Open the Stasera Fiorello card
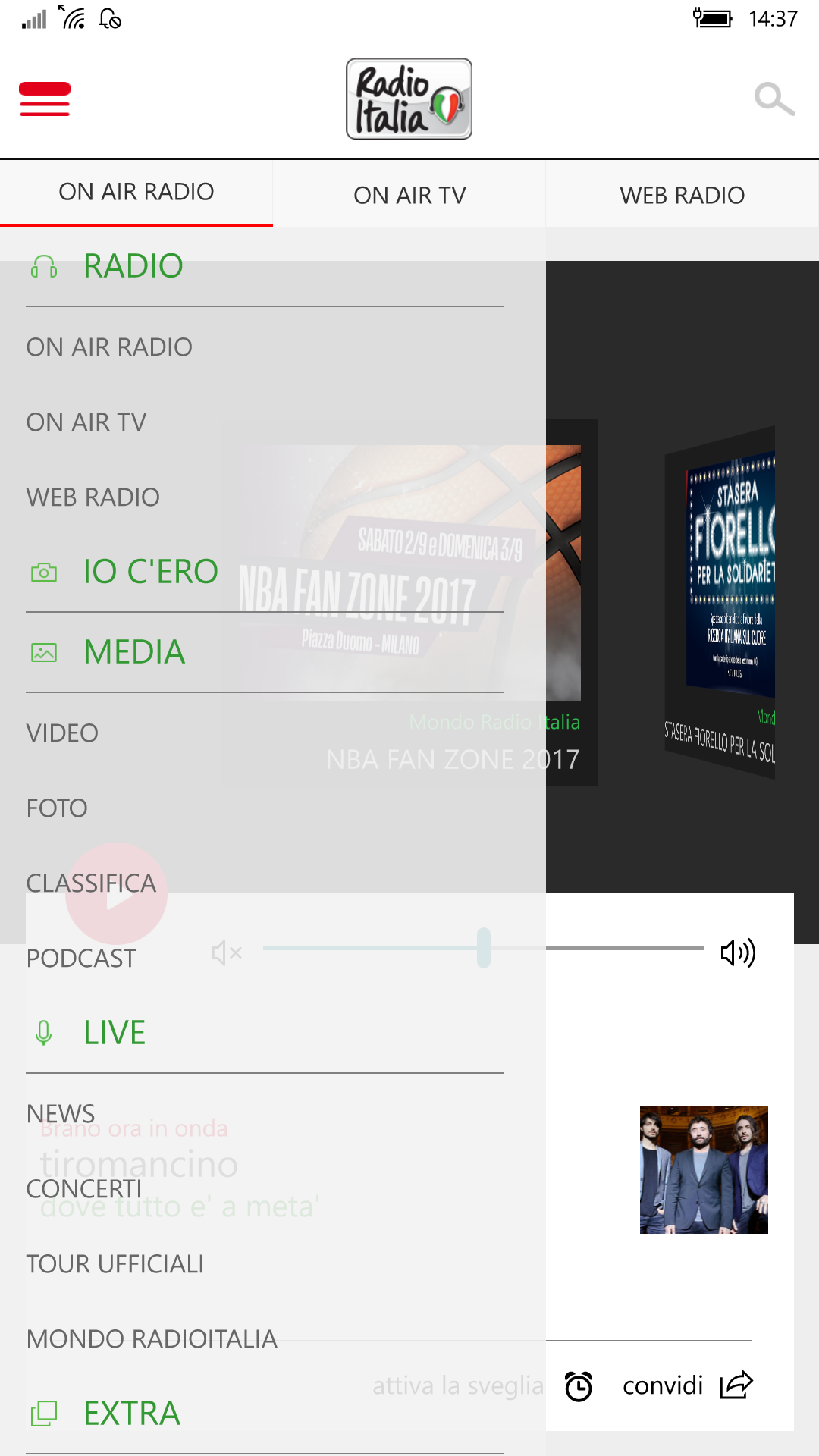Viewport: 819px width, 1456px height. coord(720,603)
